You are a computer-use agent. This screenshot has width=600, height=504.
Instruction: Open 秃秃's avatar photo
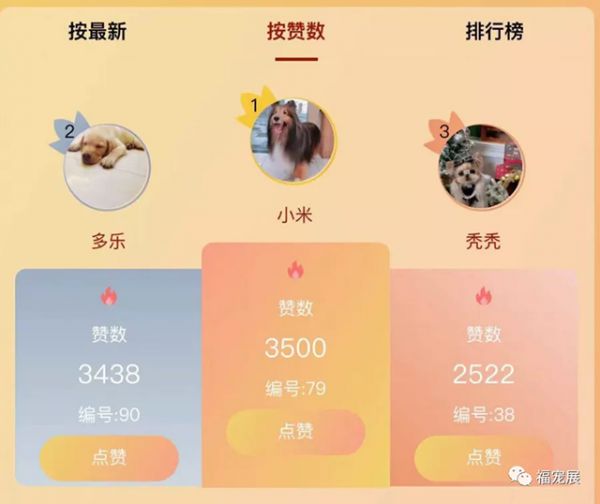coord(481,166)
